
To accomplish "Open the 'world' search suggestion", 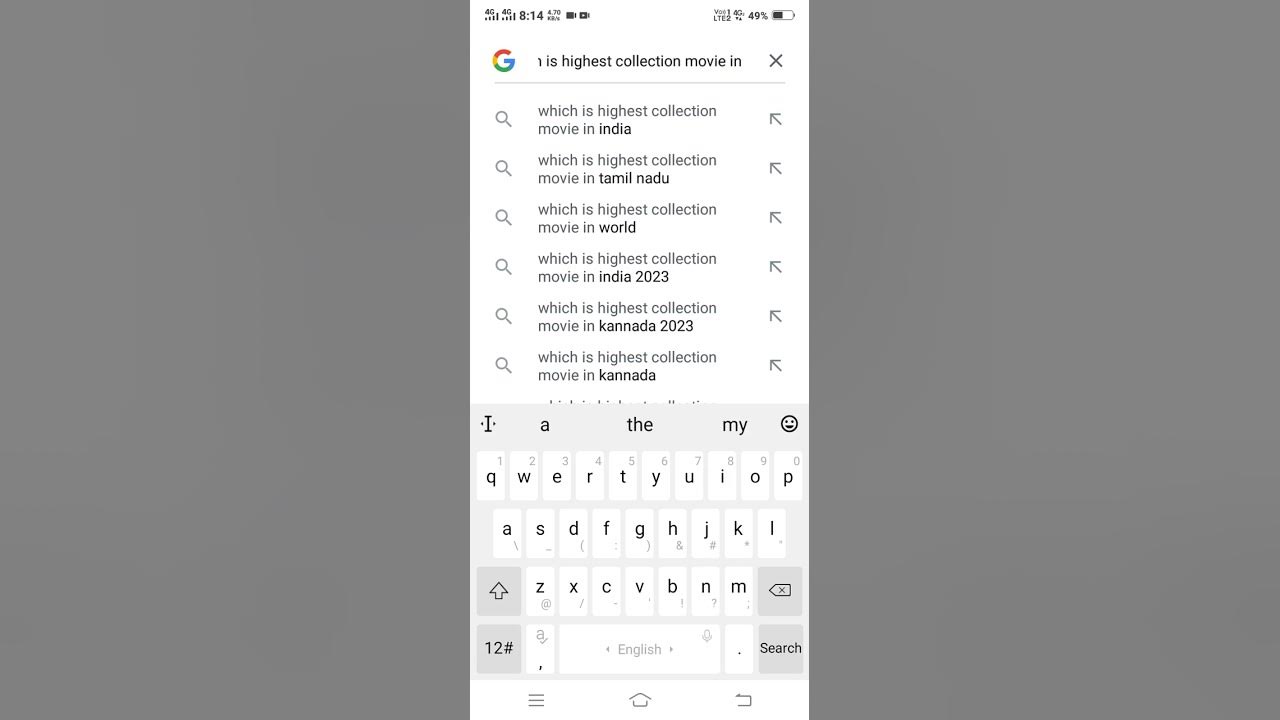I will [x=627, y=218].
